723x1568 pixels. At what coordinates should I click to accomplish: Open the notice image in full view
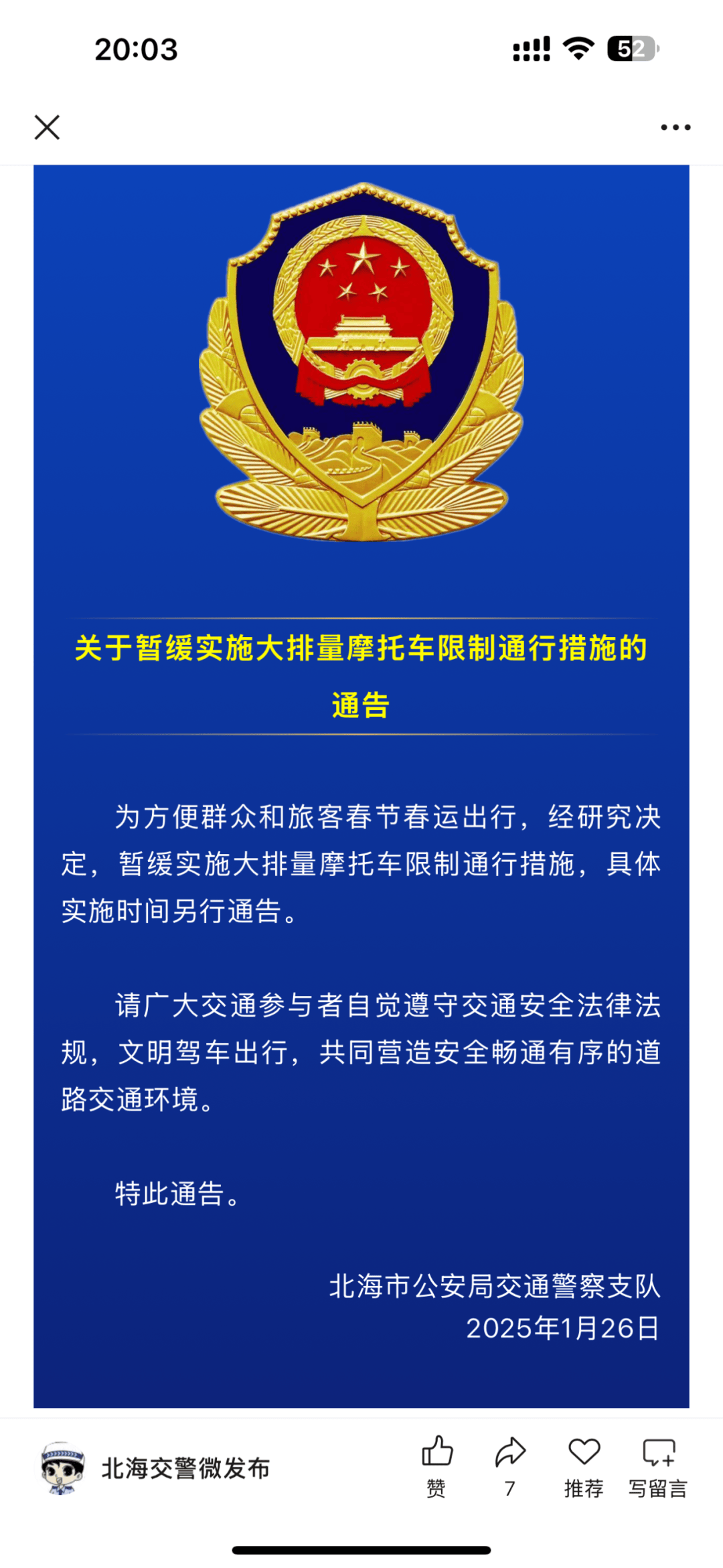(361, 786)
